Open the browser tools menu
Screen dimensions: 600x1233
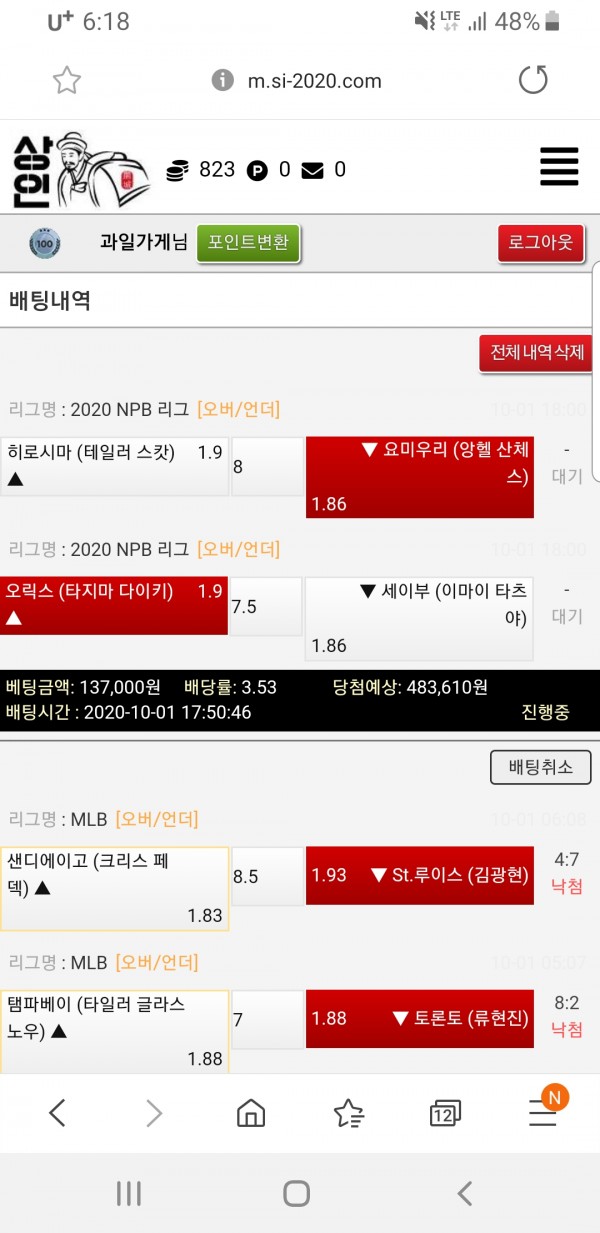pyautogui.click(x=543, y=1112)
